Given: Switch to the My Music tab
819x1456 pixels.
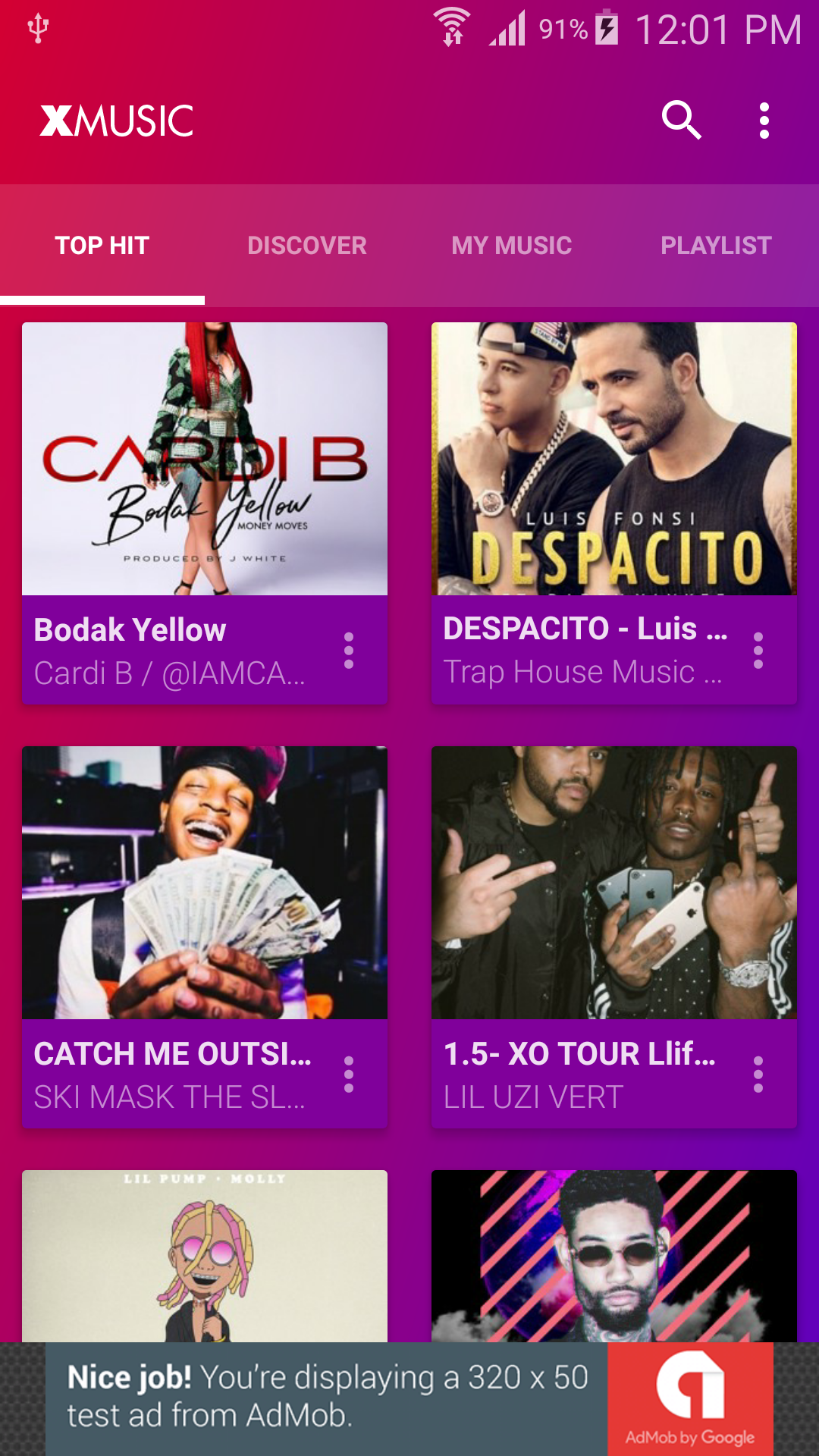Looking at the screenshot, I should tap(512, 246).
